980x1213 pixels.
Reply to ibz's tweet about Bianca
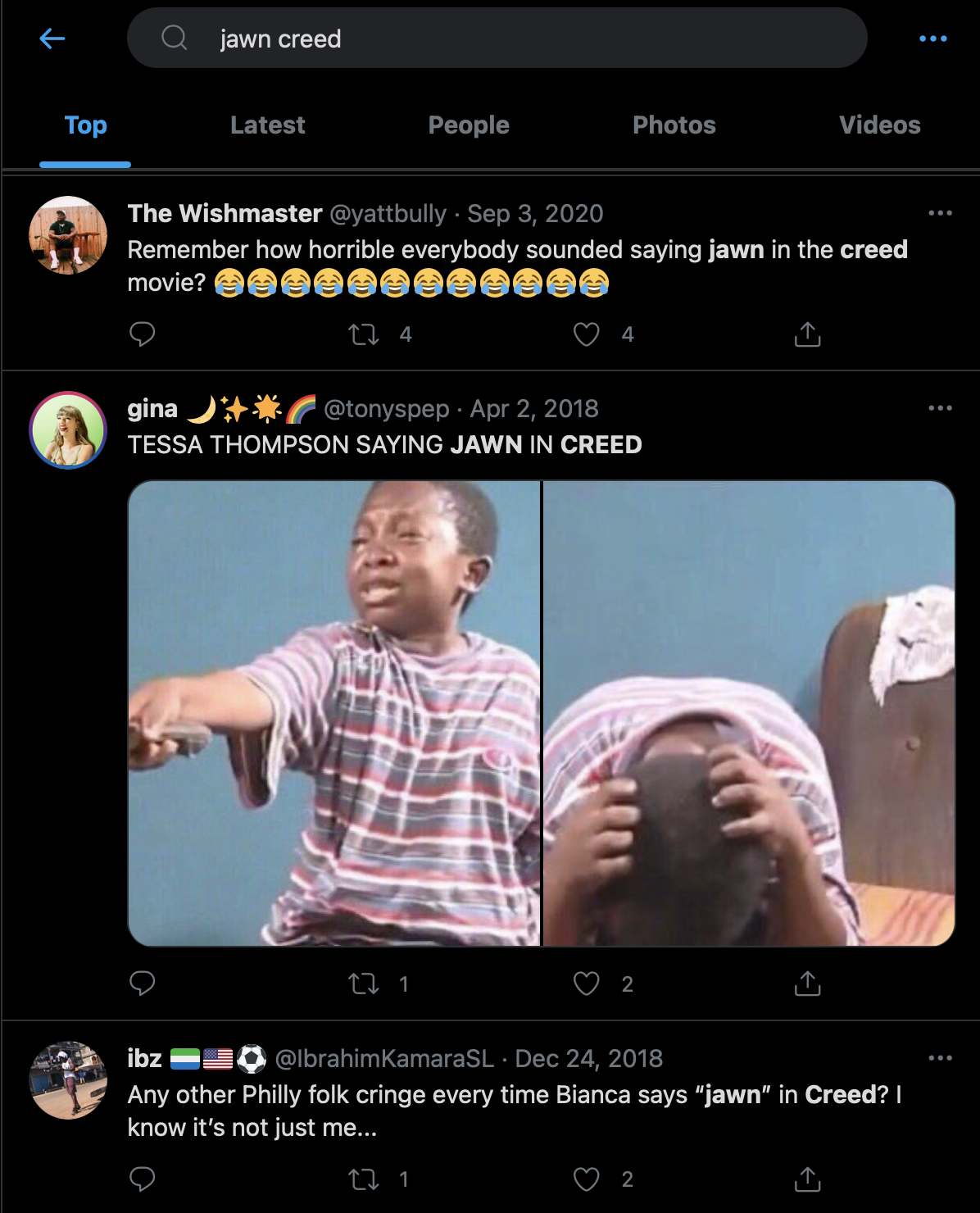tap(143, 1179)
